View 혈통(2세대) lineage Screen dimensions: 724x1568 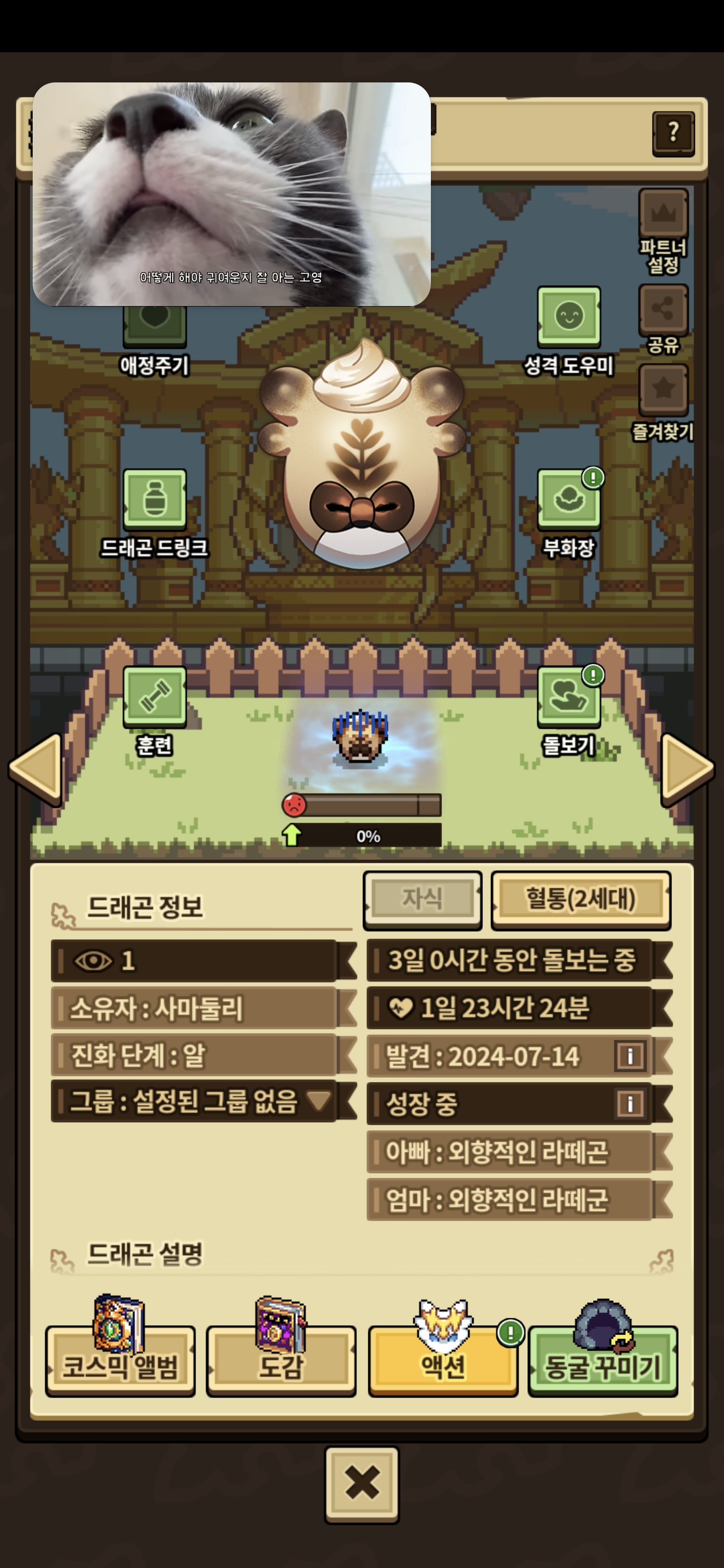580,899
